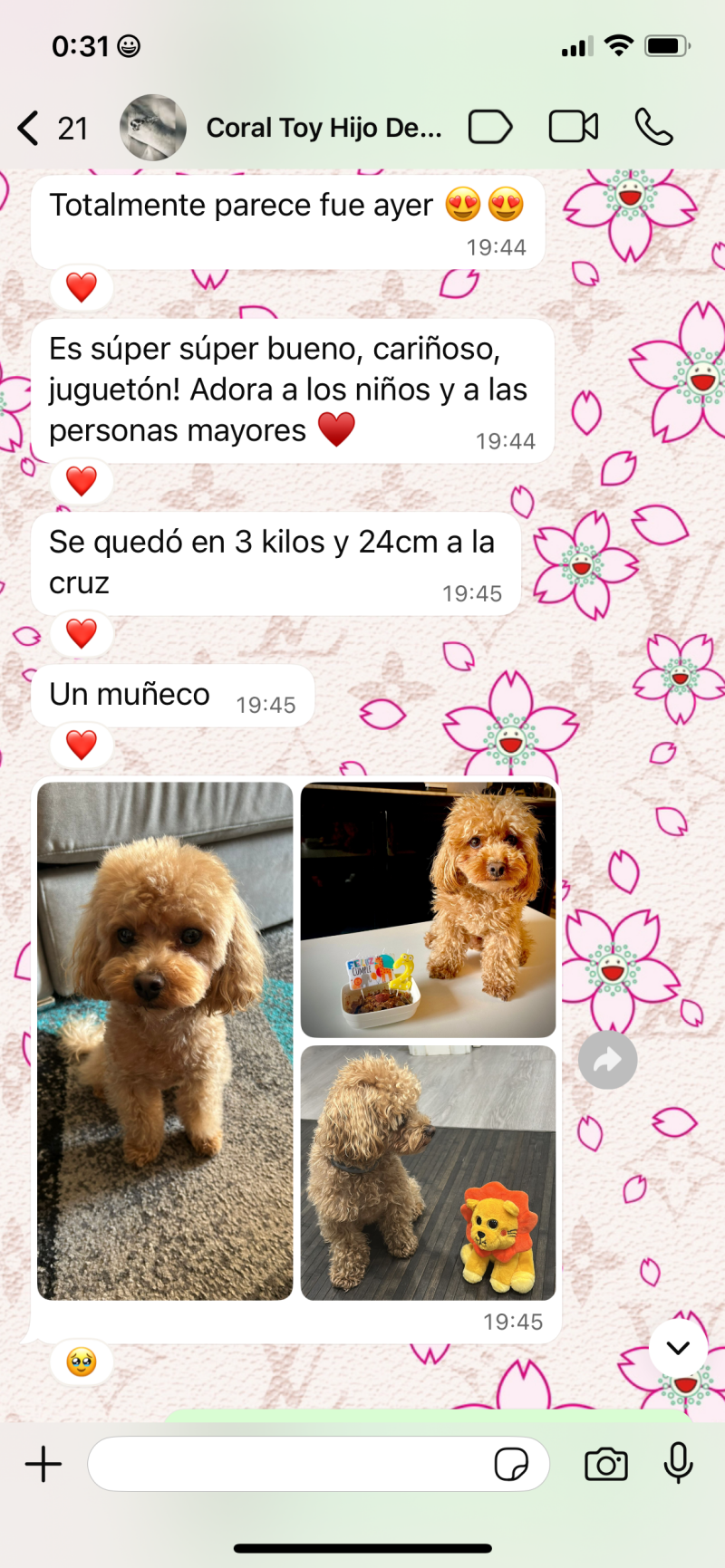The height and width of the screenshot is (1568, 725).
Task: Record a voice message
Action: point(678,1464)
